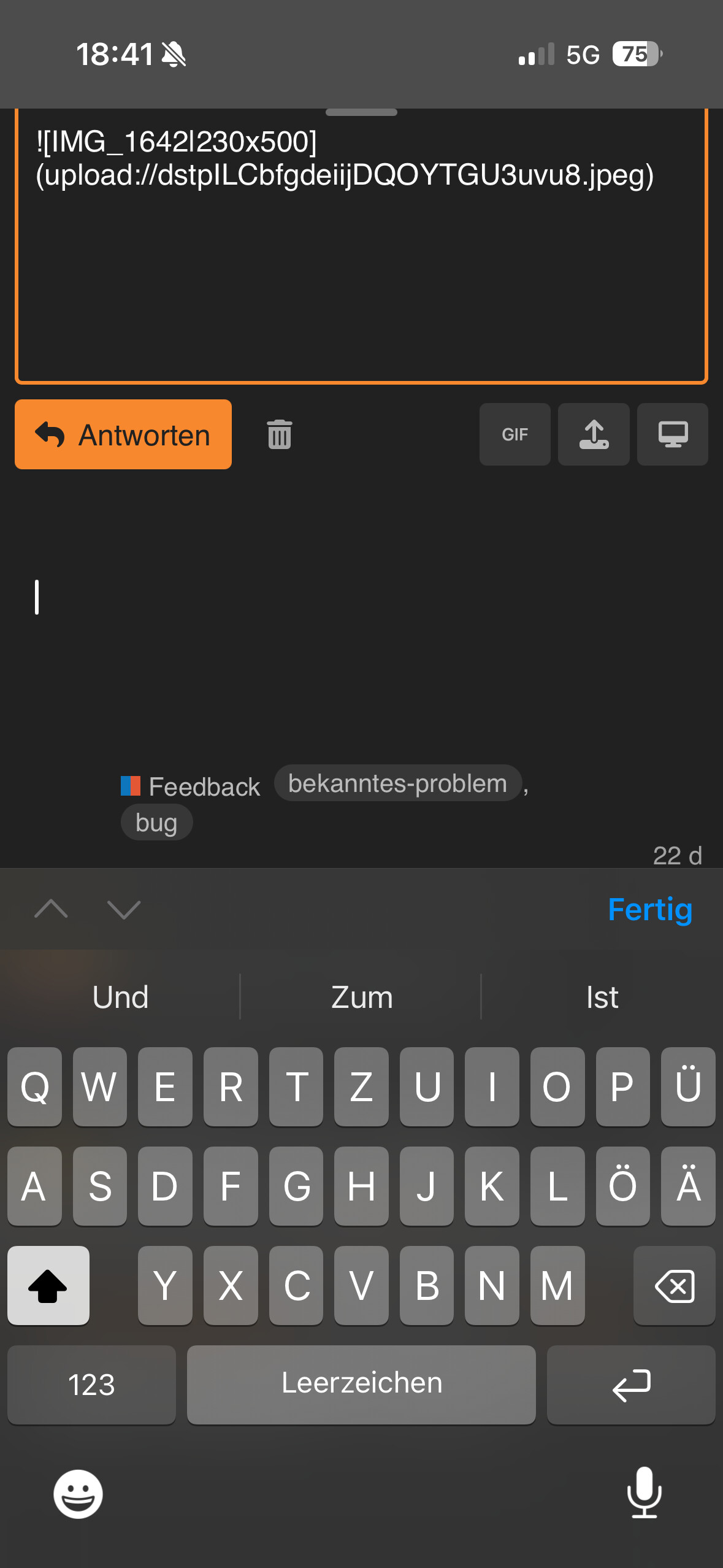Grab the composer resize handle
Viewport: 723px width, 1568px height.
click(361, 112)
